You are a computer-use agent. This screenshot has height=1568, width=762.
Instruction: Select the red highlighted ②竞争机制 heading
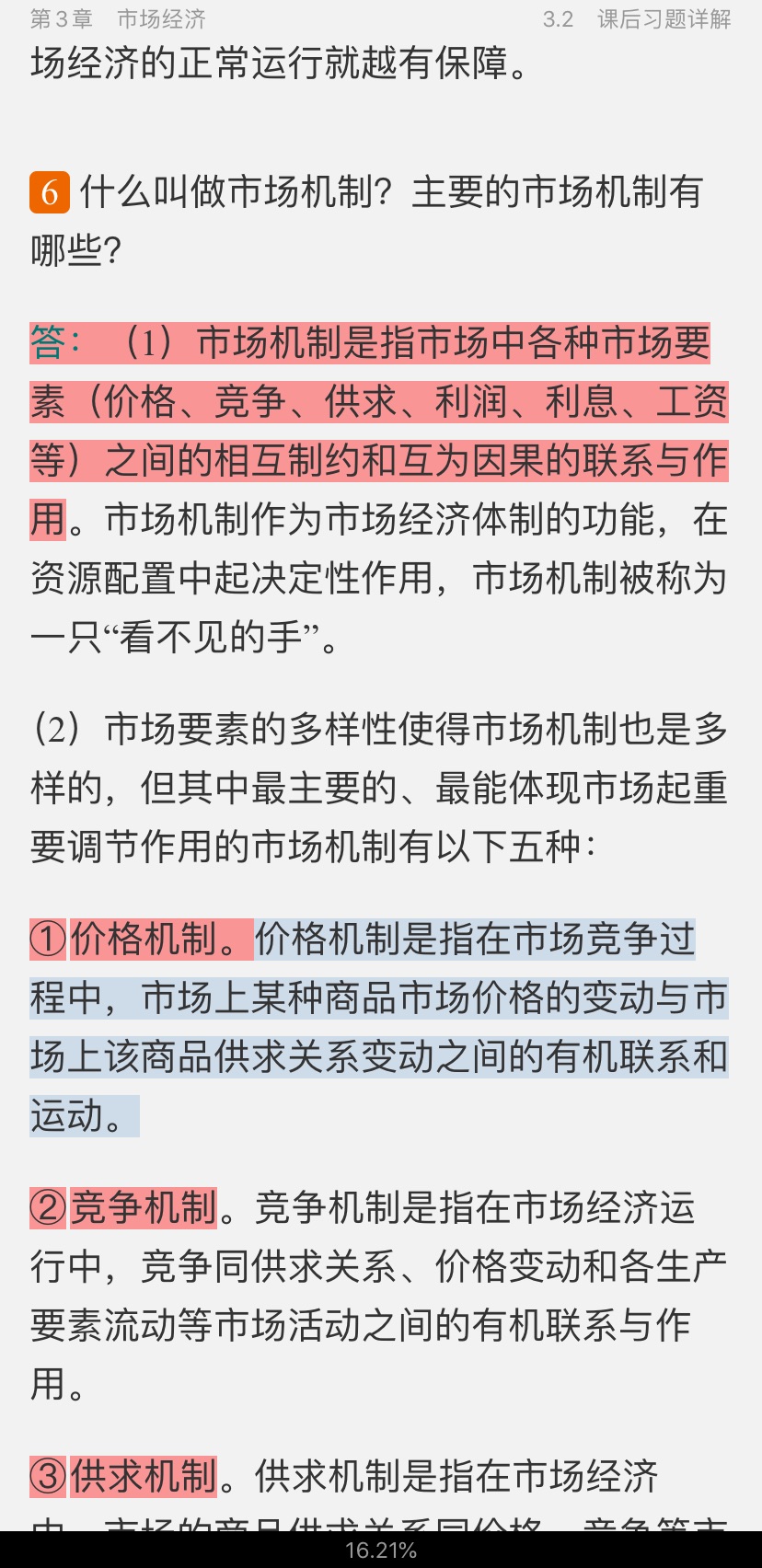[124, 1208]
